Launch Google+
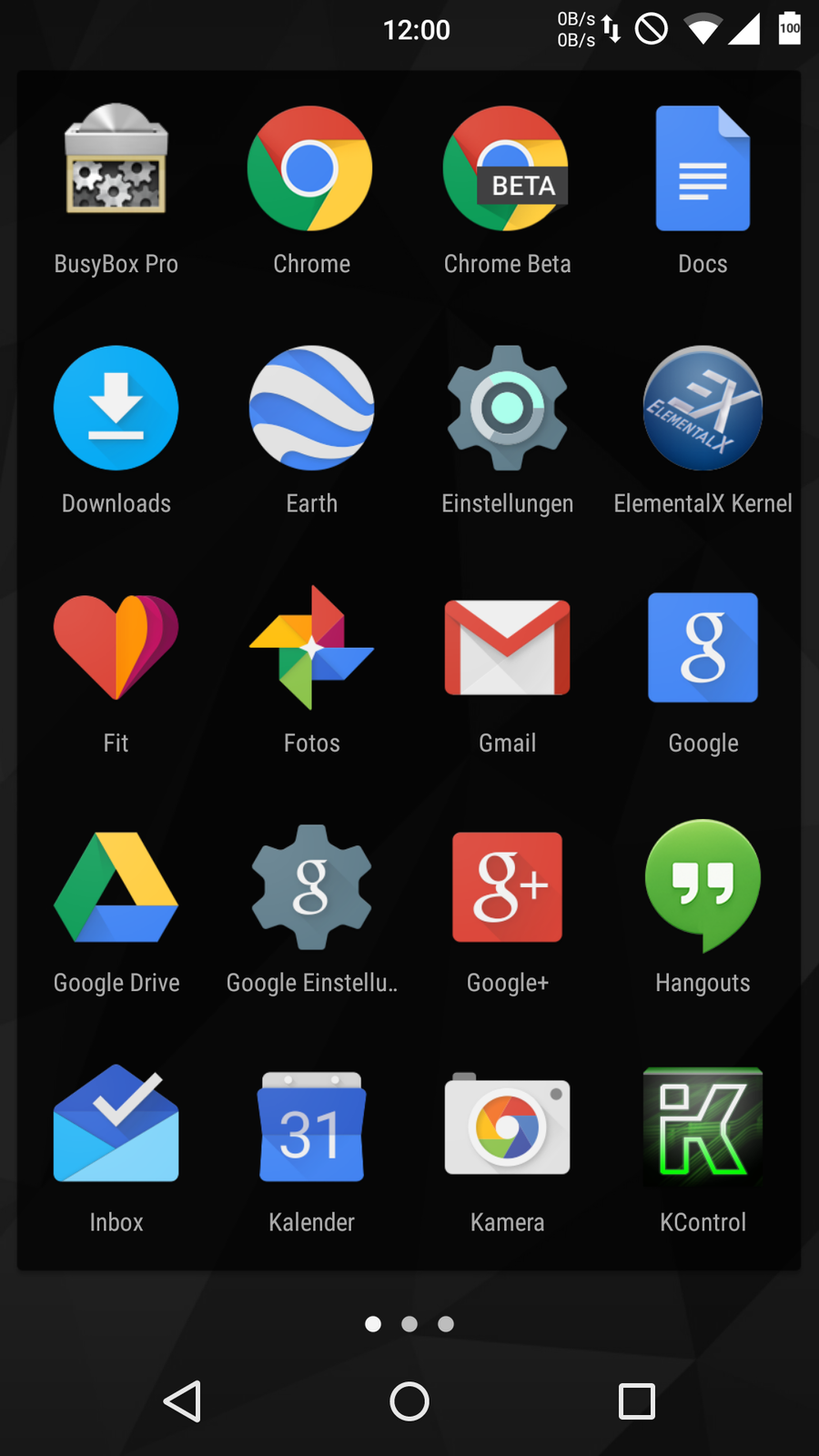 (507, 887)
